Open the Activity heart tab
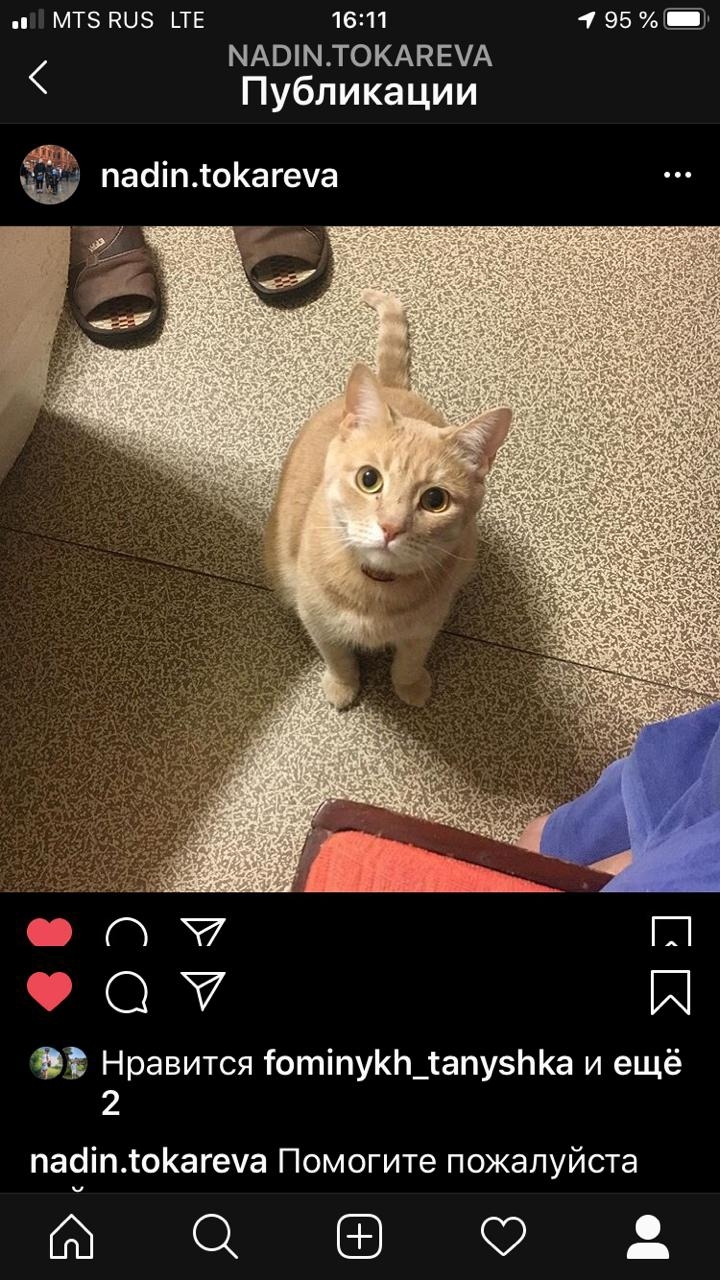The image size is (720, 1280). click(x=503, y=1238)
